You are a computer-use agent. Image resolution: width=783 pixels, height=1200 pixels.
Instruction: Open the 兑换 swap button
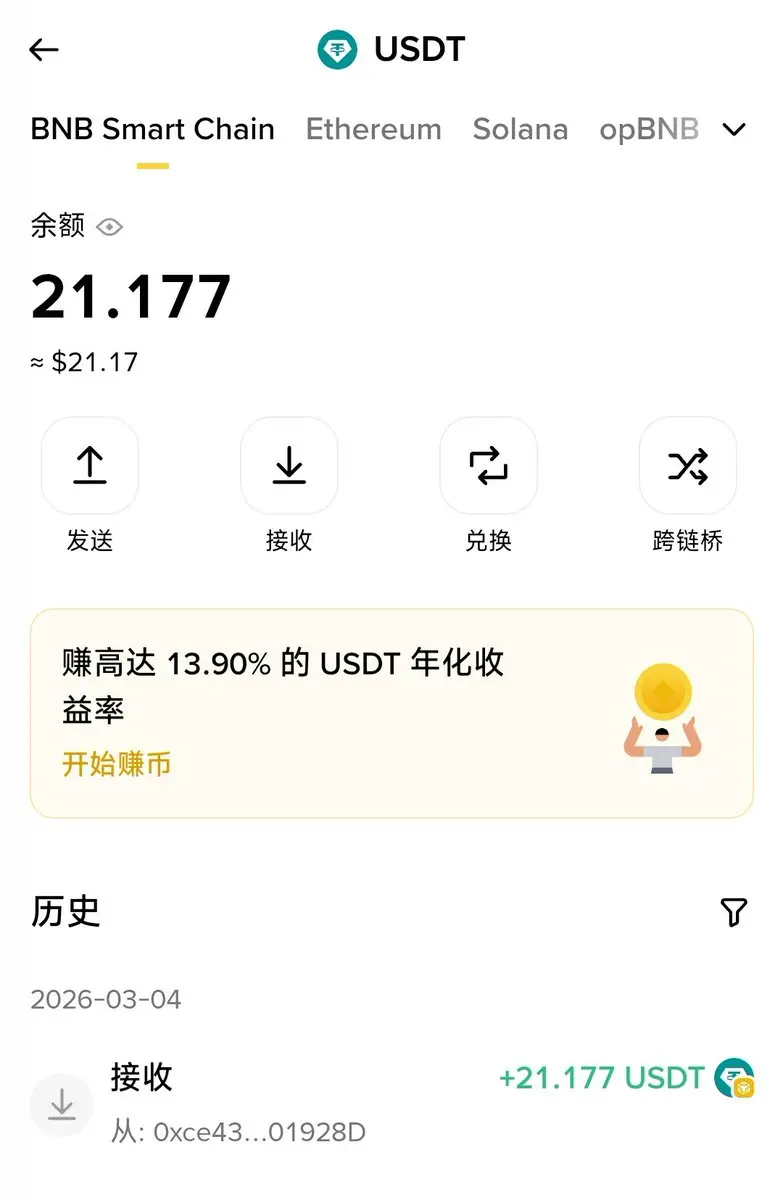click(x=488, y=466)
